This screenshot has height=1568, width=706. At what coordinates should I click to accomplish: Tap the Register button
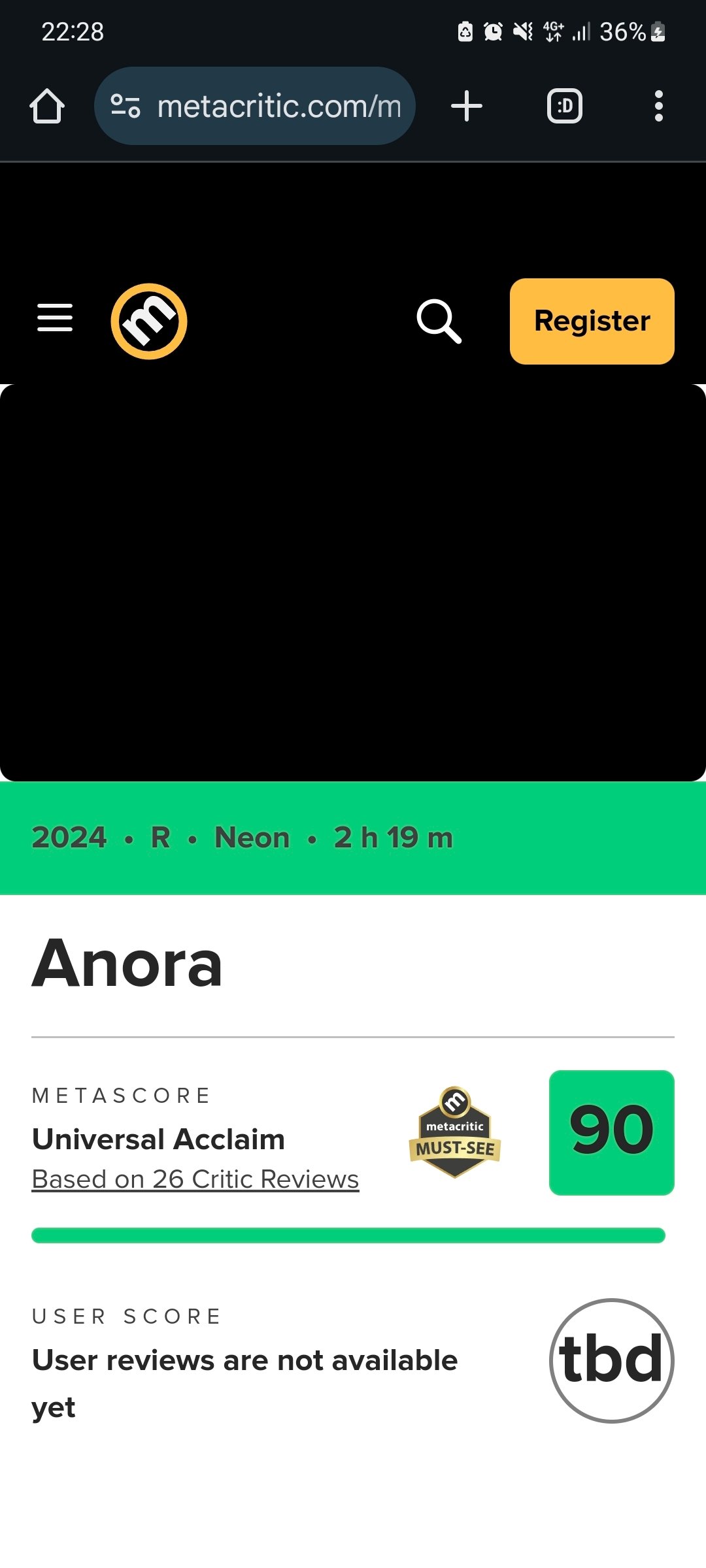click(x=592, y=321)
